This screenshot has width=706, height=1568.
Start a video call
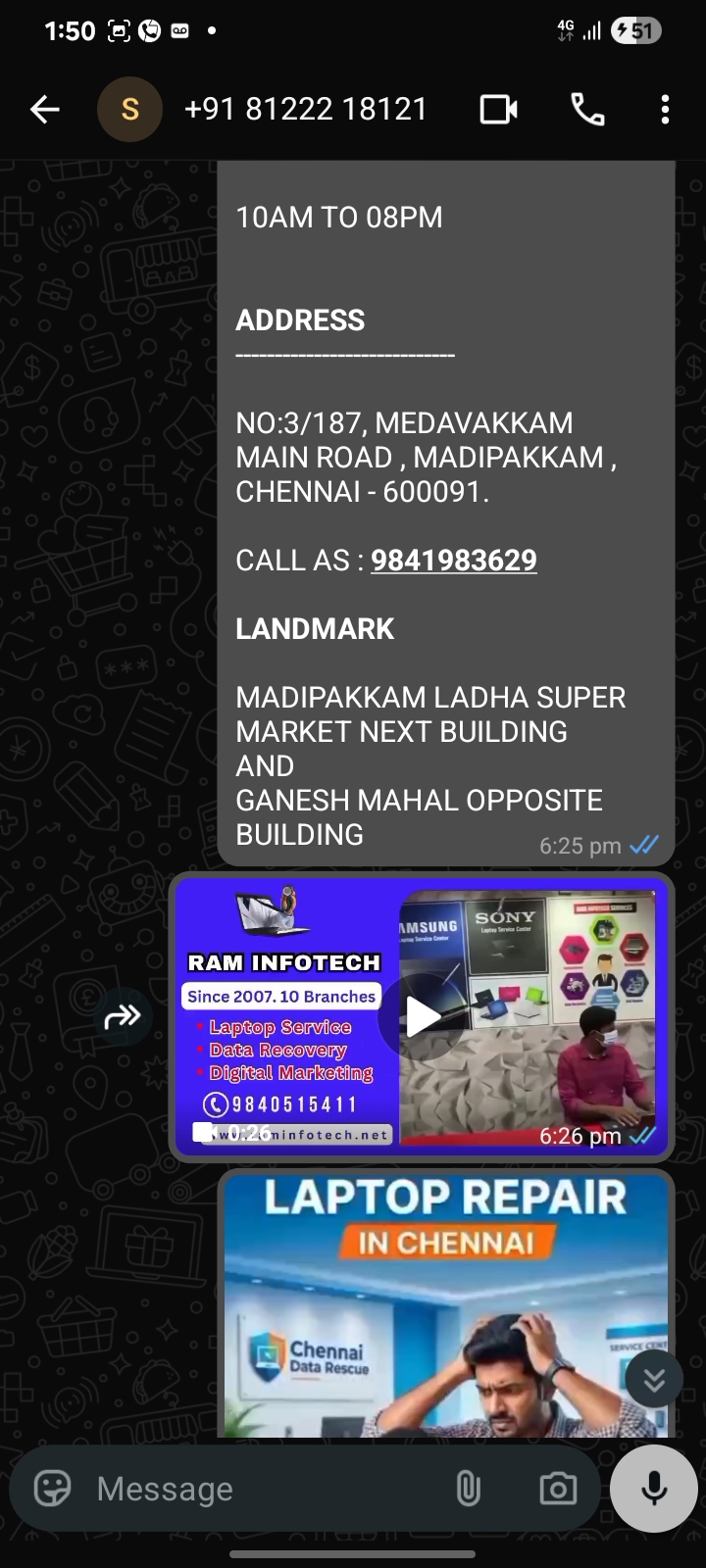pyautogui.click(x=498, y=110)
